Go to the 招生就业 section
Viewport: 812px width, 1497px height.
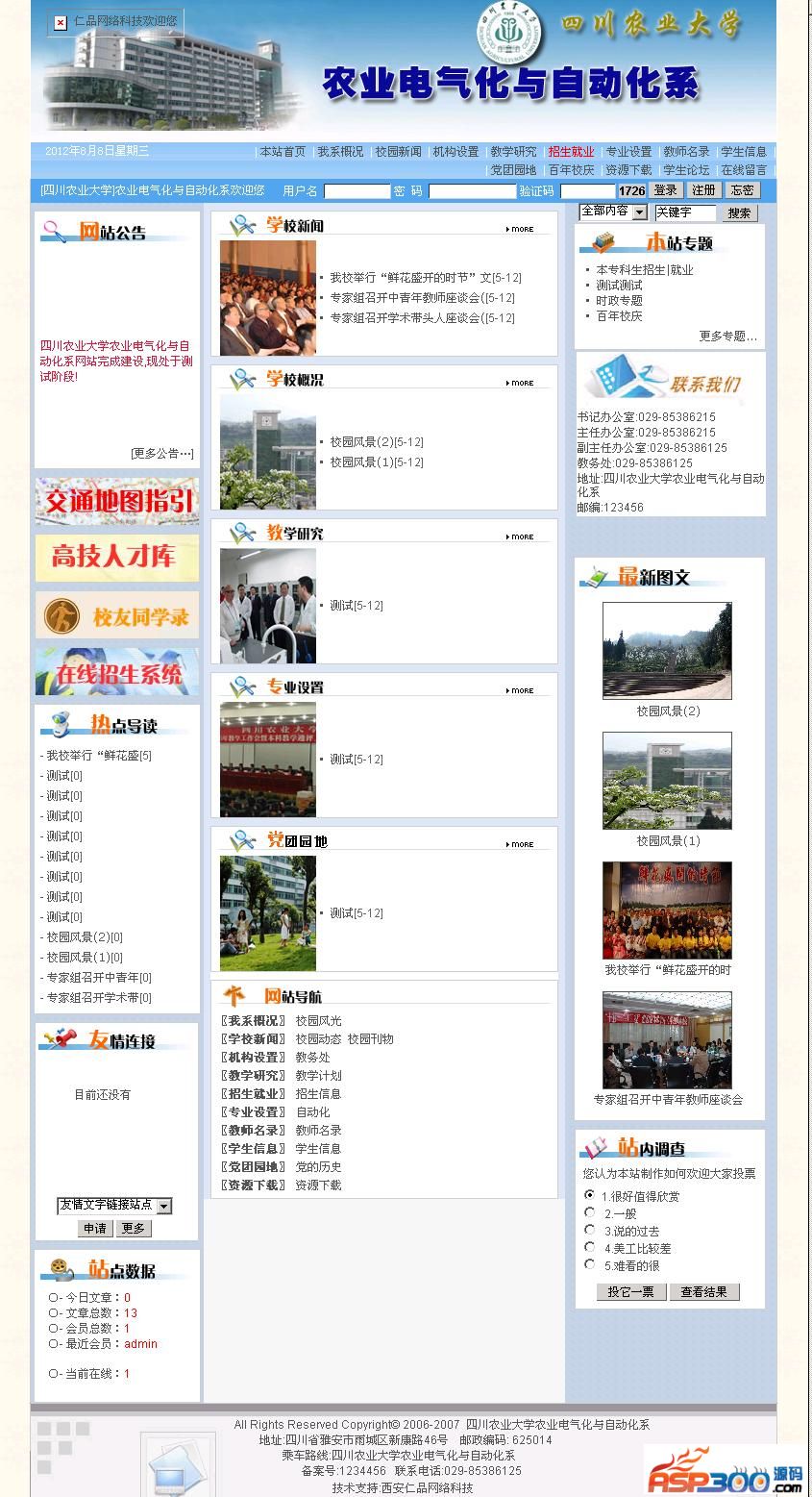(571, 152)
